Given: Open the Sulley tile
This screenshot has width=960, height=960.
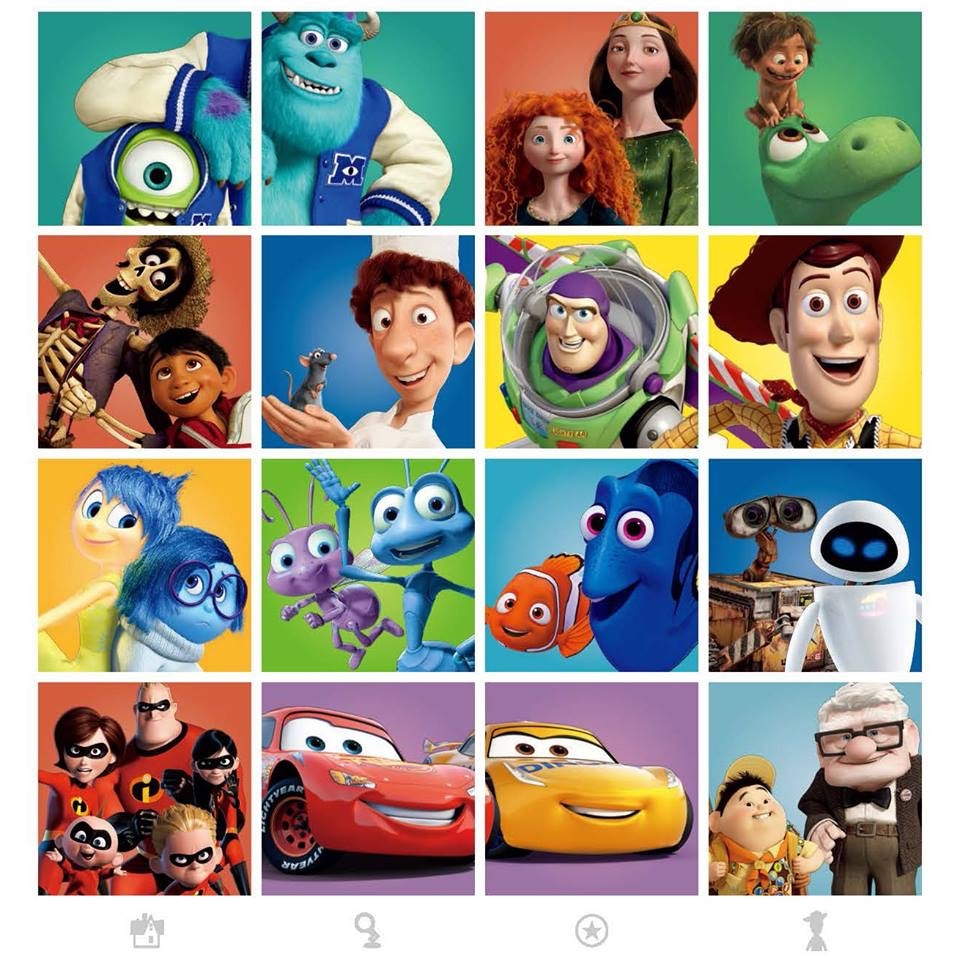Looking at the screenshot, I should tap(368, 119).
